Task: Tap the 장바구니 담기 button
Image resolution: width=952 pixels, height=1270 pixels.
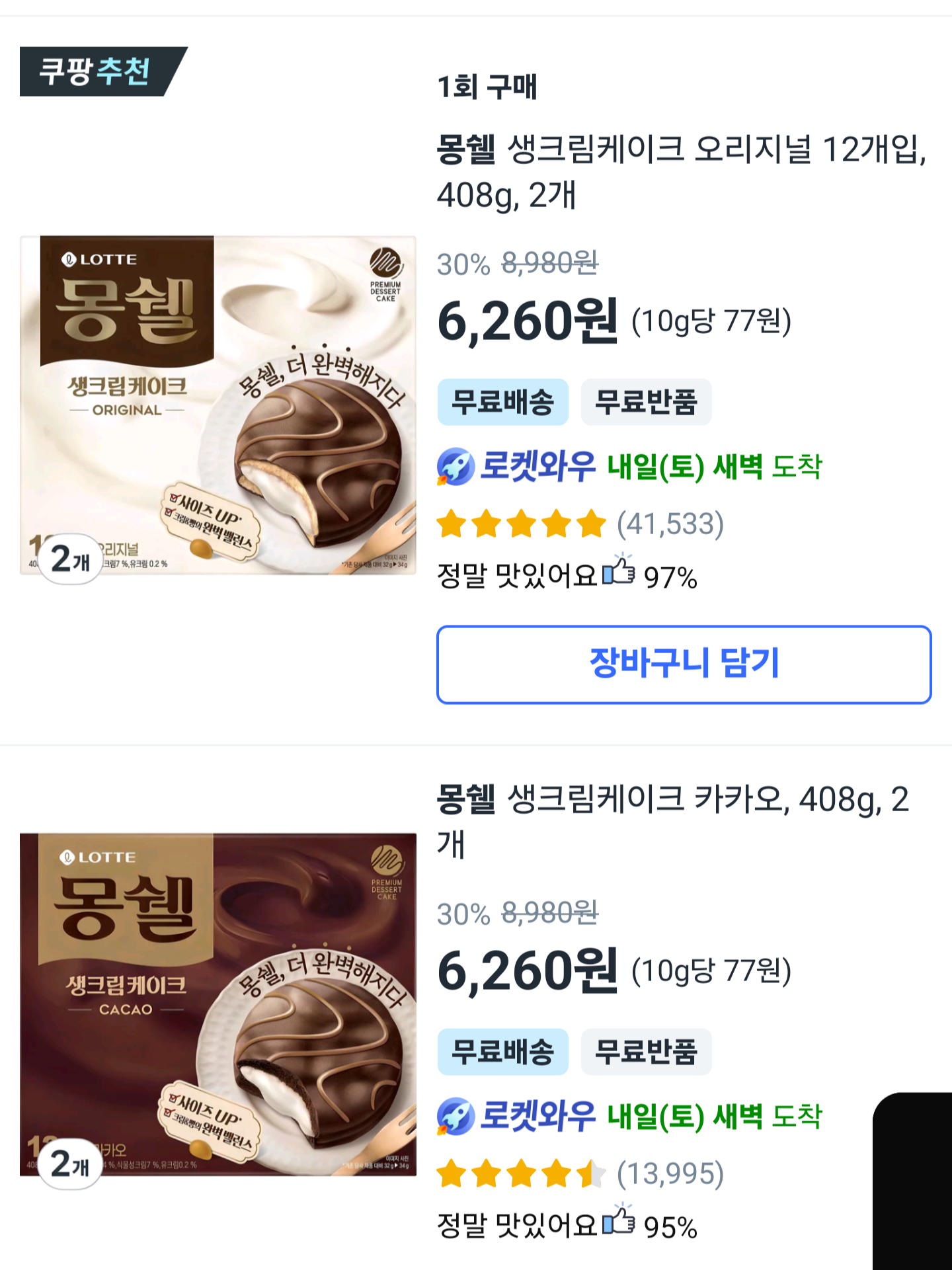Action: pyautogui.click(x=684, y=664)
